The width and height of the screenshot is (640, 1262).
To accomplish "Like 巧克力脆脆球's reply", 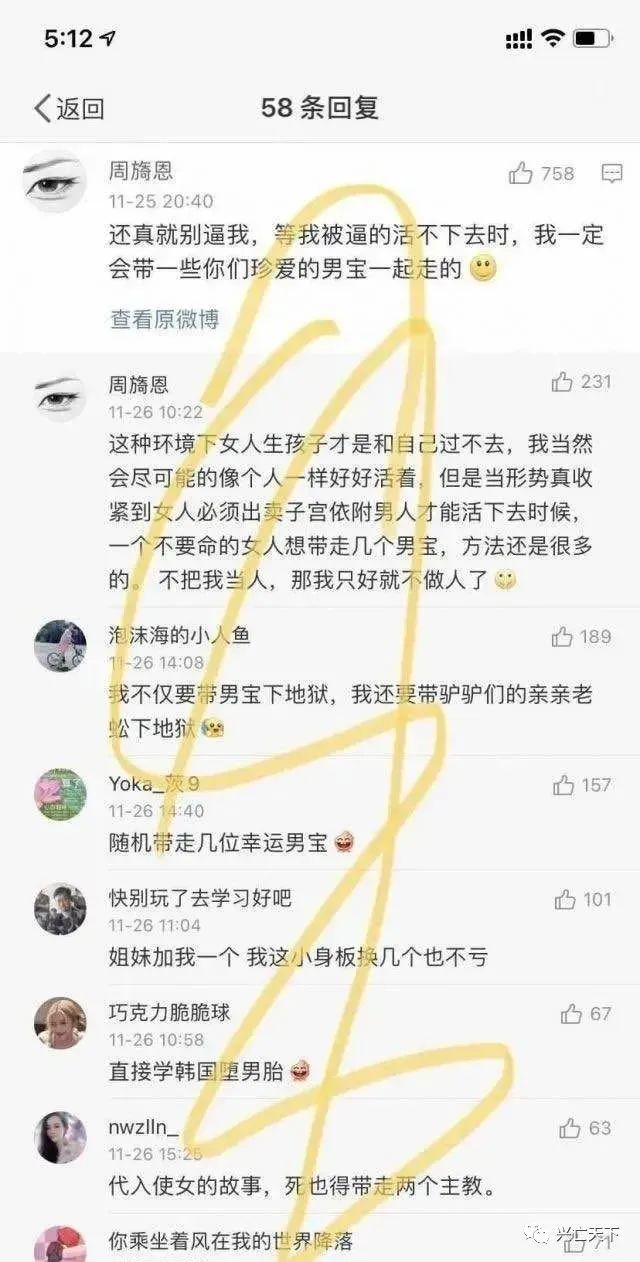I will tap(571, 1014).
